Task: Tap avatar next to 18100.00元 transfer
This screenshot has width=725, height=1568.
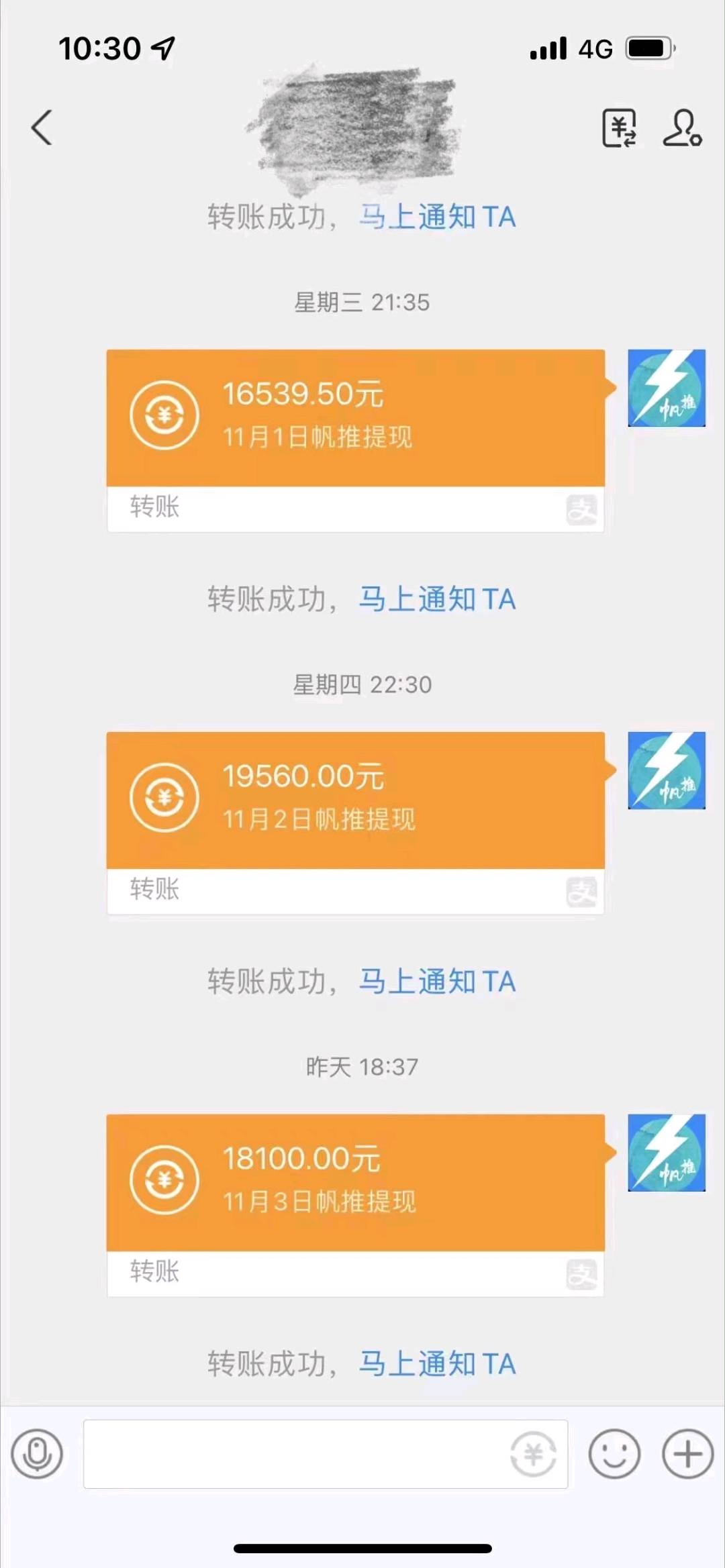Action: point(667,1153)
